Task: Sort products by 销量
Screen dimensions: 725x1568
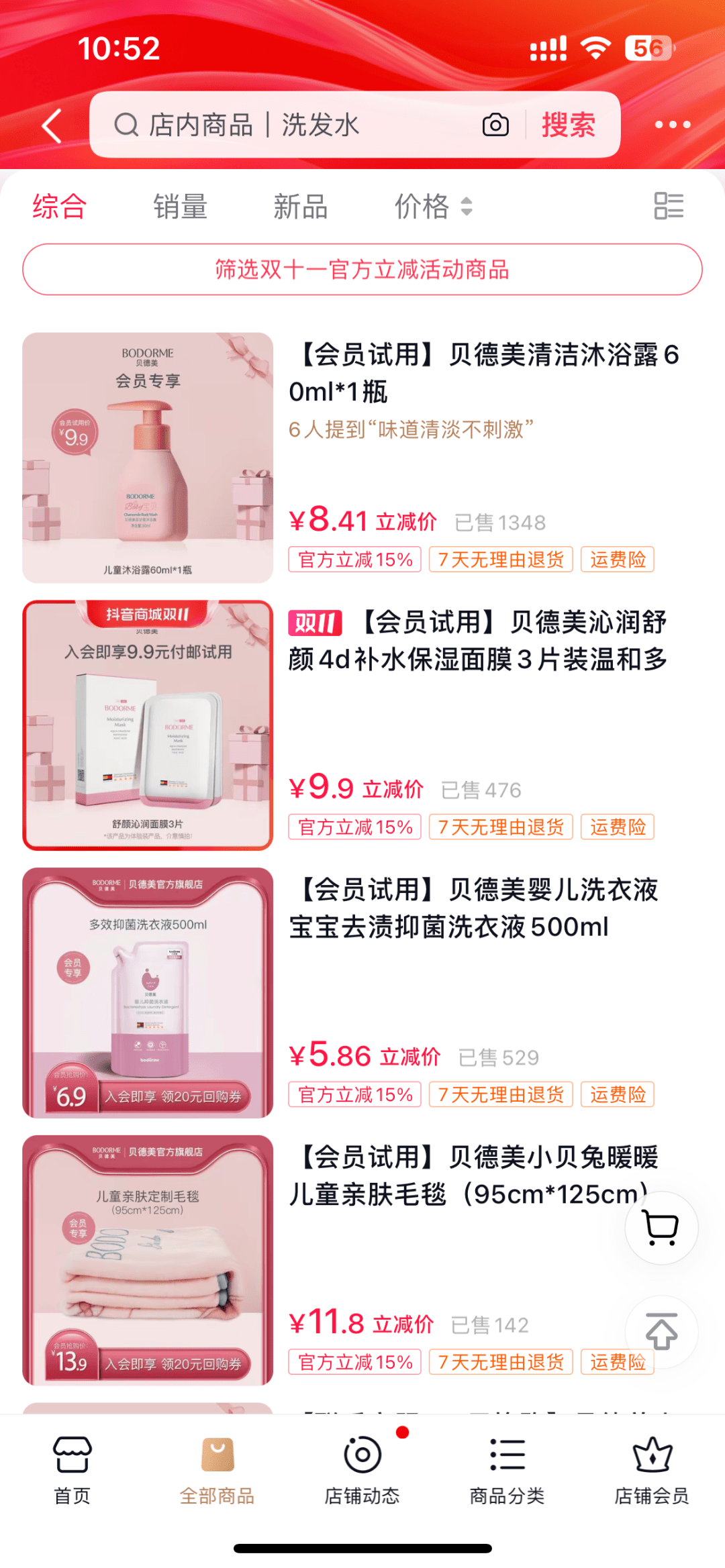Action: tap(180, 207)
